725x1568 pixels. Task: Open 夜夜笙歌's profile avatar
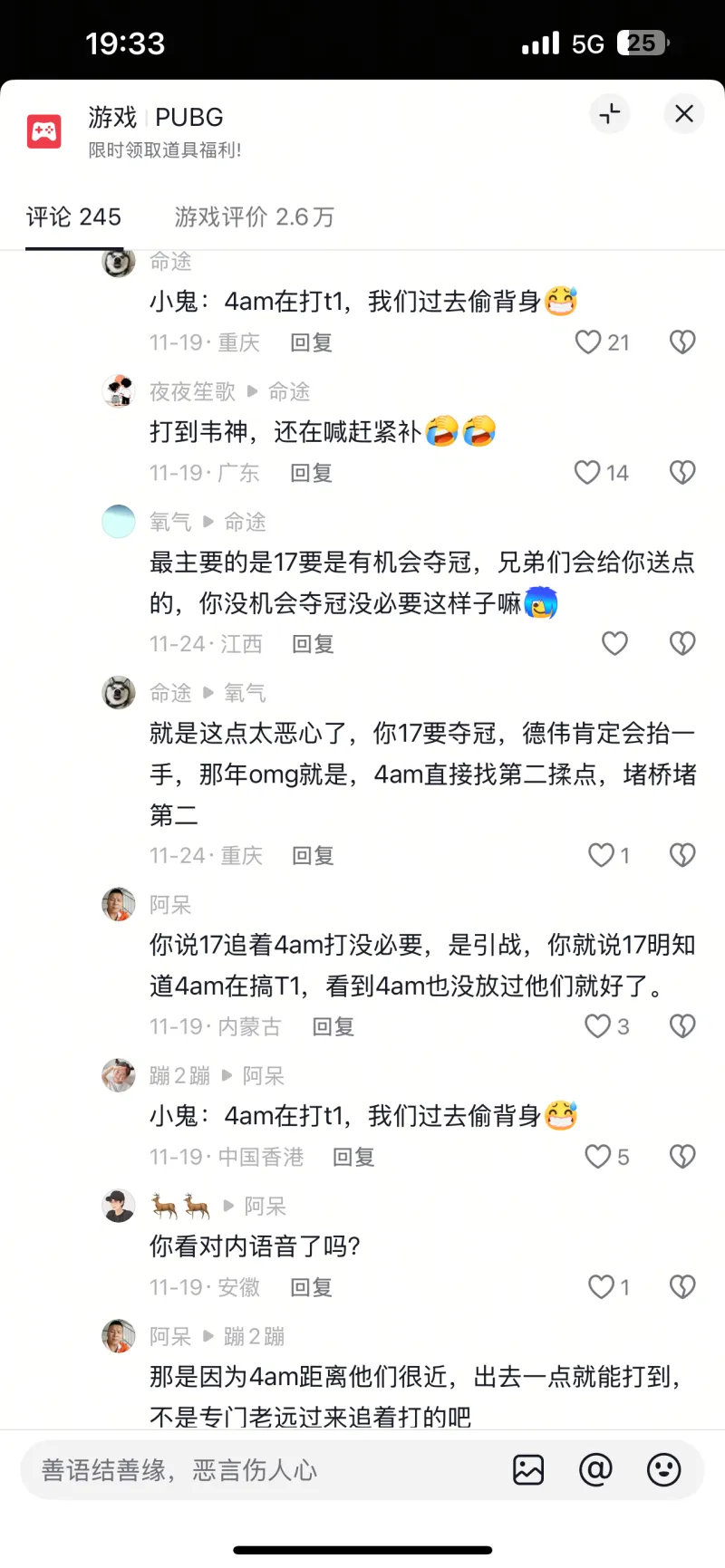pyautogui.click(x=119, y=391)
